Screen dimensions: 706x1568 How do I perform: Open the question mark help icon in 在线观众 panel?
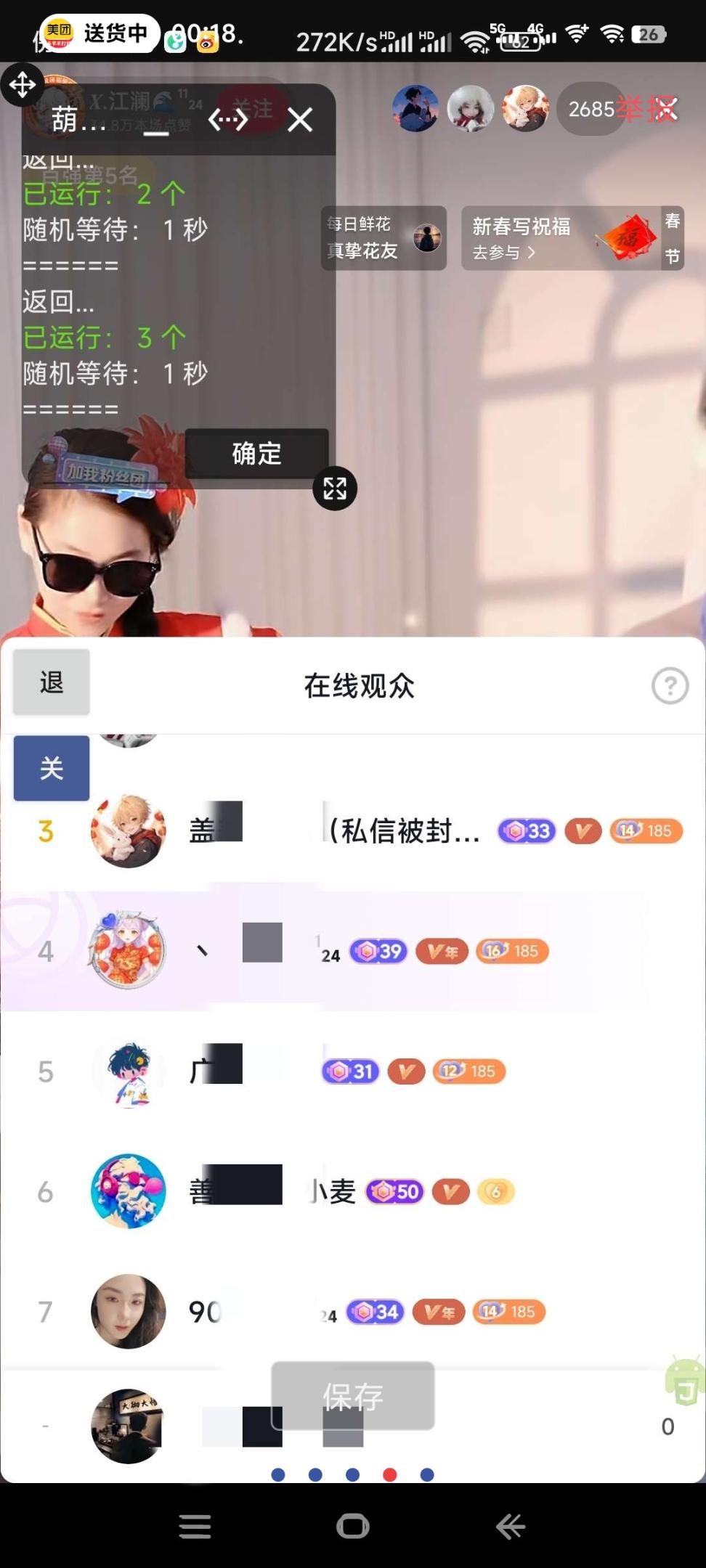(x=670, y=685)
